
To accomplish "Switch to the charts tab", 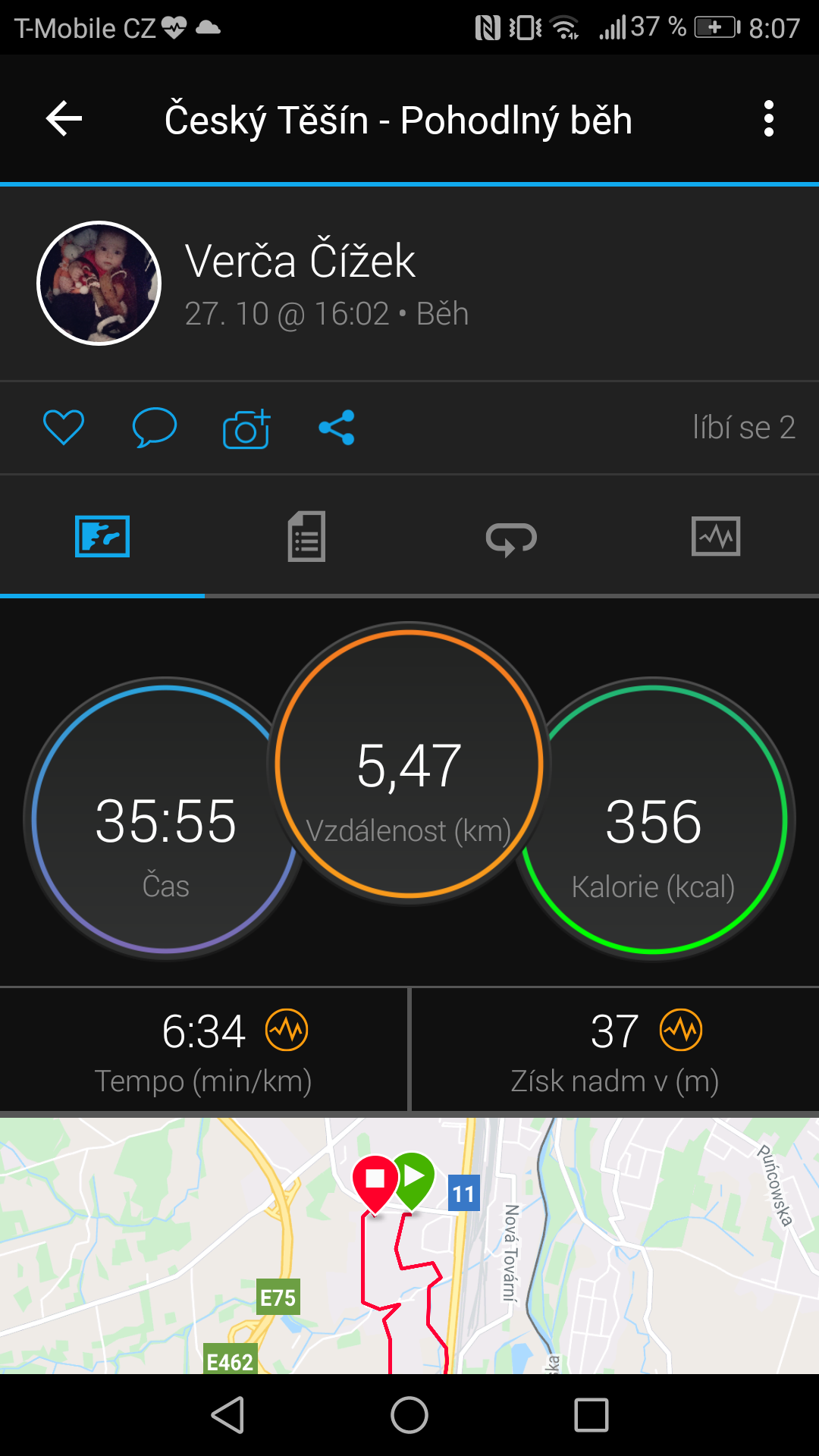I will tap(716, 536).
